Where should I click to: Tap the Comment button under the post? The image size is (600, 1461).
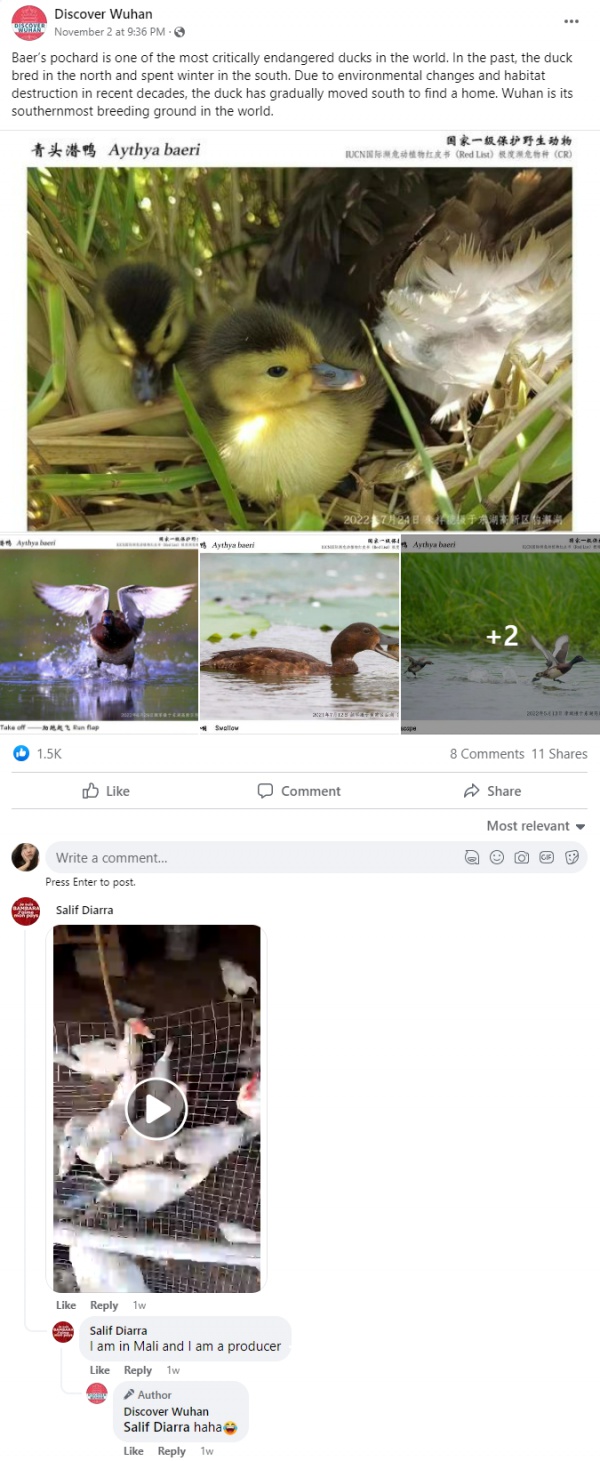pos(299,791)
